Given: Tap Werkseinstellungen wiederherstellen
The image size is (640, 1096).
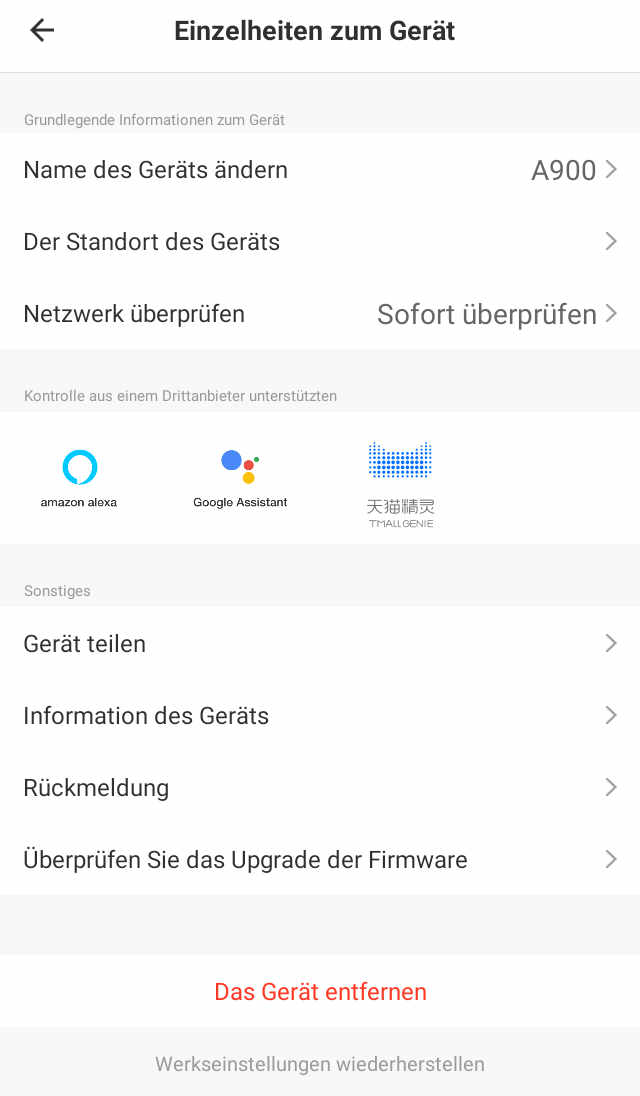Looking at the screenshot, I should [320, 1064].
